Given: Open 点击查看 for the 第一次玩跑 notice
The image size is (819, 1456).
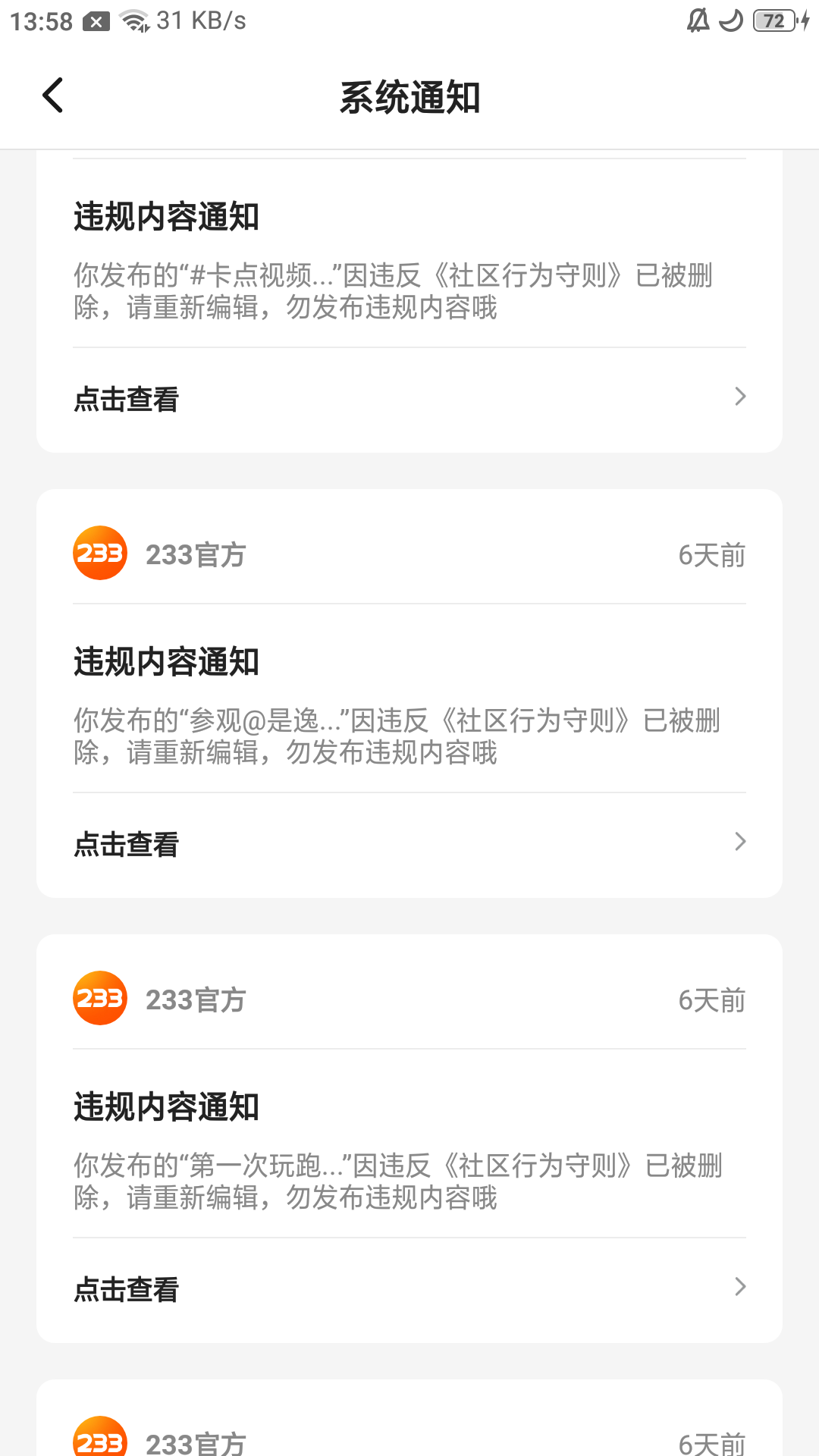Looking at the screenshot, I should pyautogui.click(x=409, y=1288).
